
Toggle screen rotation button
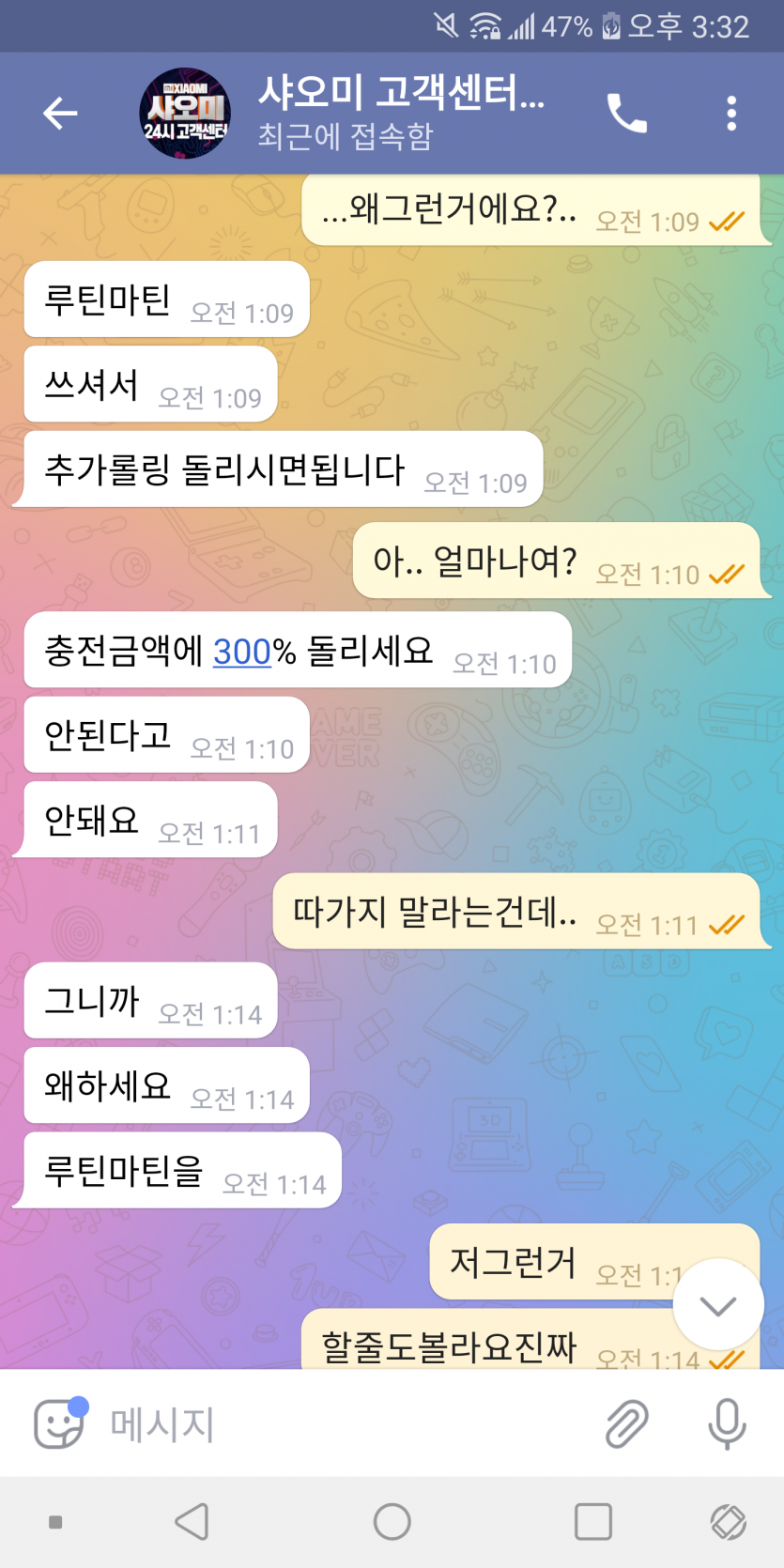click(729, 1522)
